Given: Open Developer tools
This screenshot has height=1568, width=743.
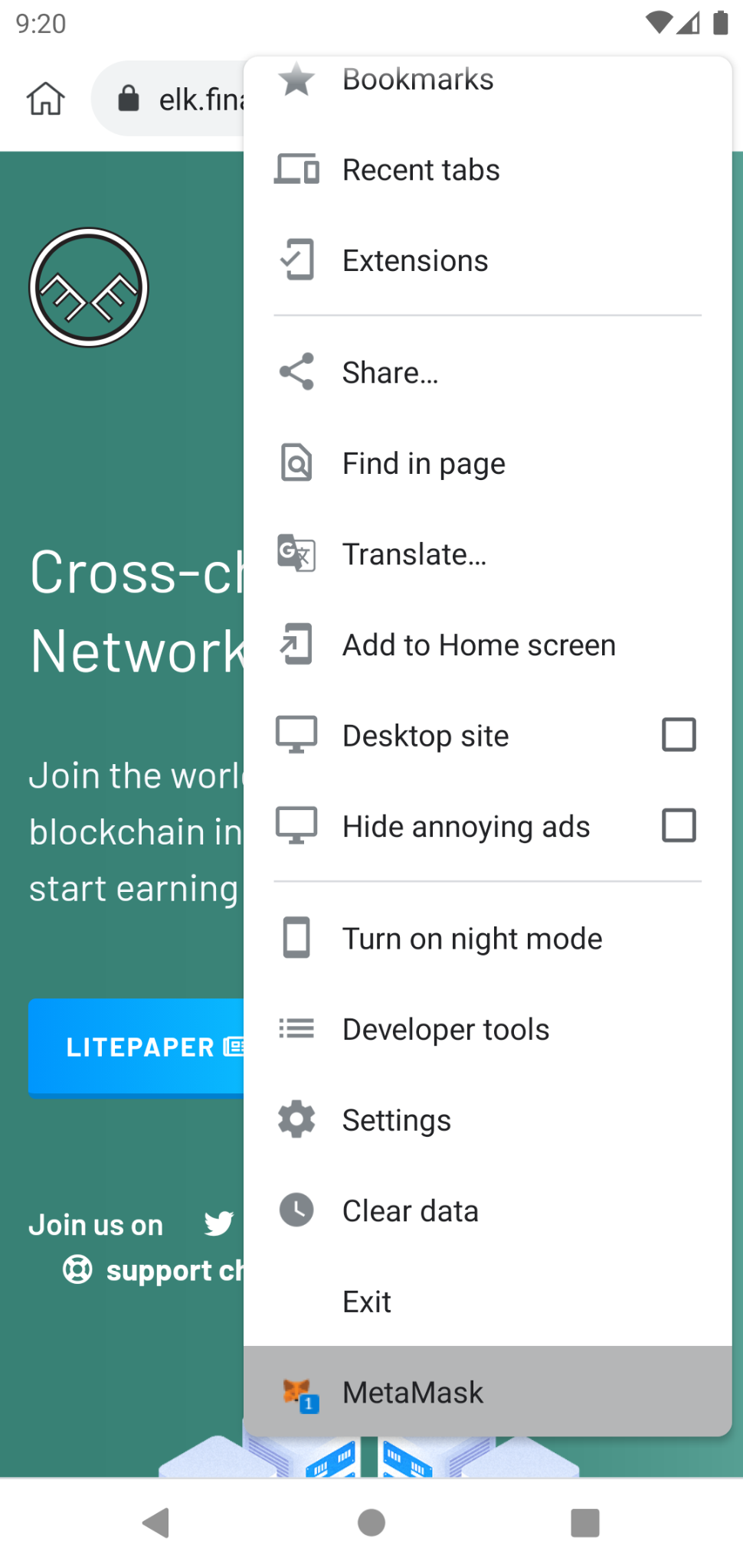Looking at the screenshot, I should tap(445, 1030).
